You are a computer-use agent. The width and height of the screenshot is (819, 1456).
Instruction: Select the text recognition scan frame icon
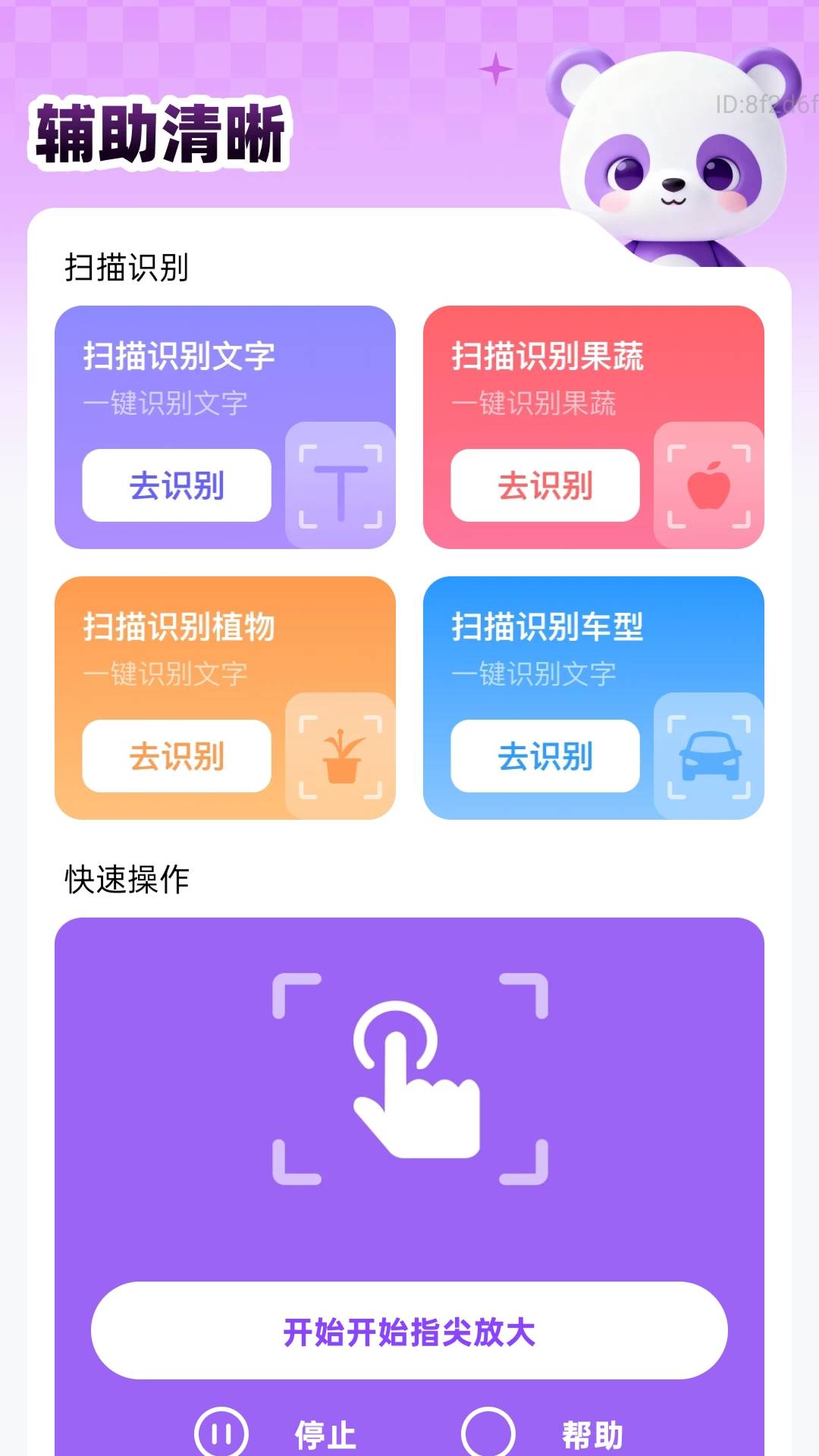[x=340, y=484]
